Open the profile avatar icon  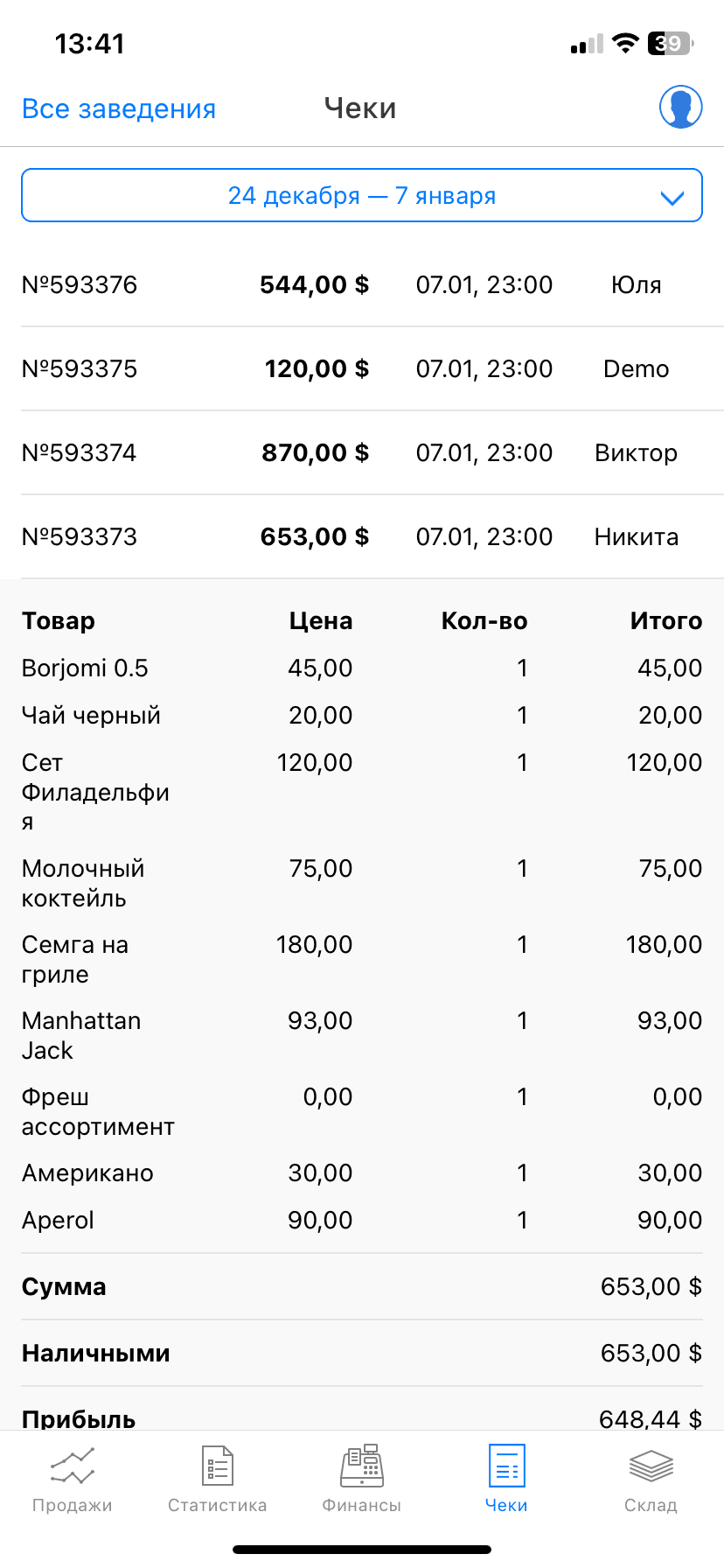pyautogui.click(x=680, y=107)
